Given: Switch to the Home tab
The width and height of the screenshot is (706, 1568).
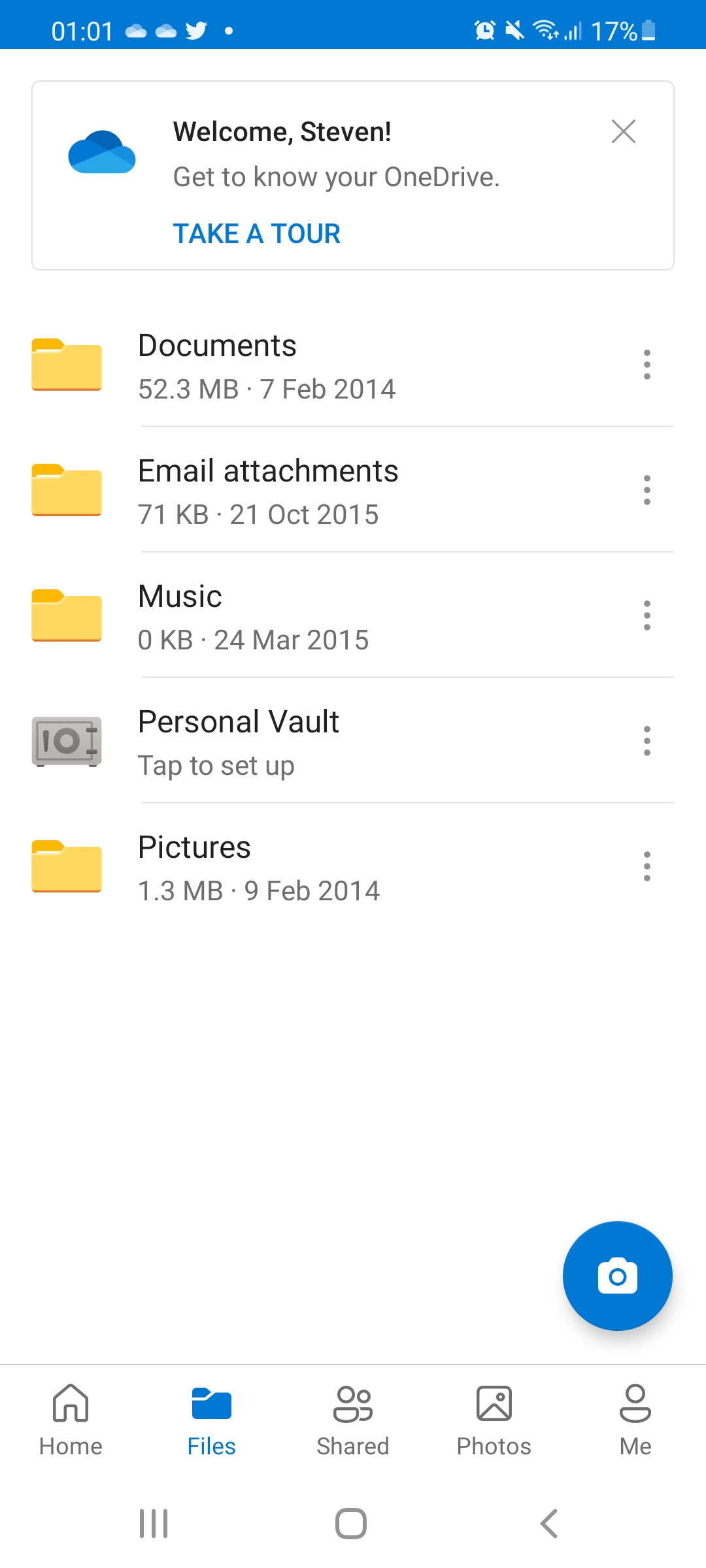Looking at the screenshot, I should tap(71, 1419).
